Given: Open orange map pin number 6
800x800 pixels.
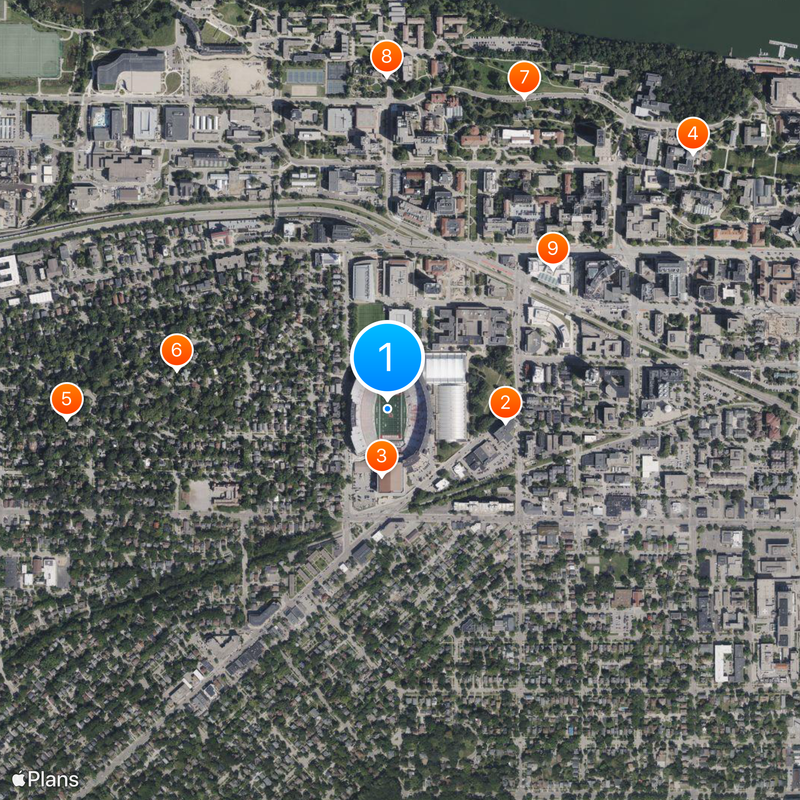Looking at the screenshot, I should 176,350.
